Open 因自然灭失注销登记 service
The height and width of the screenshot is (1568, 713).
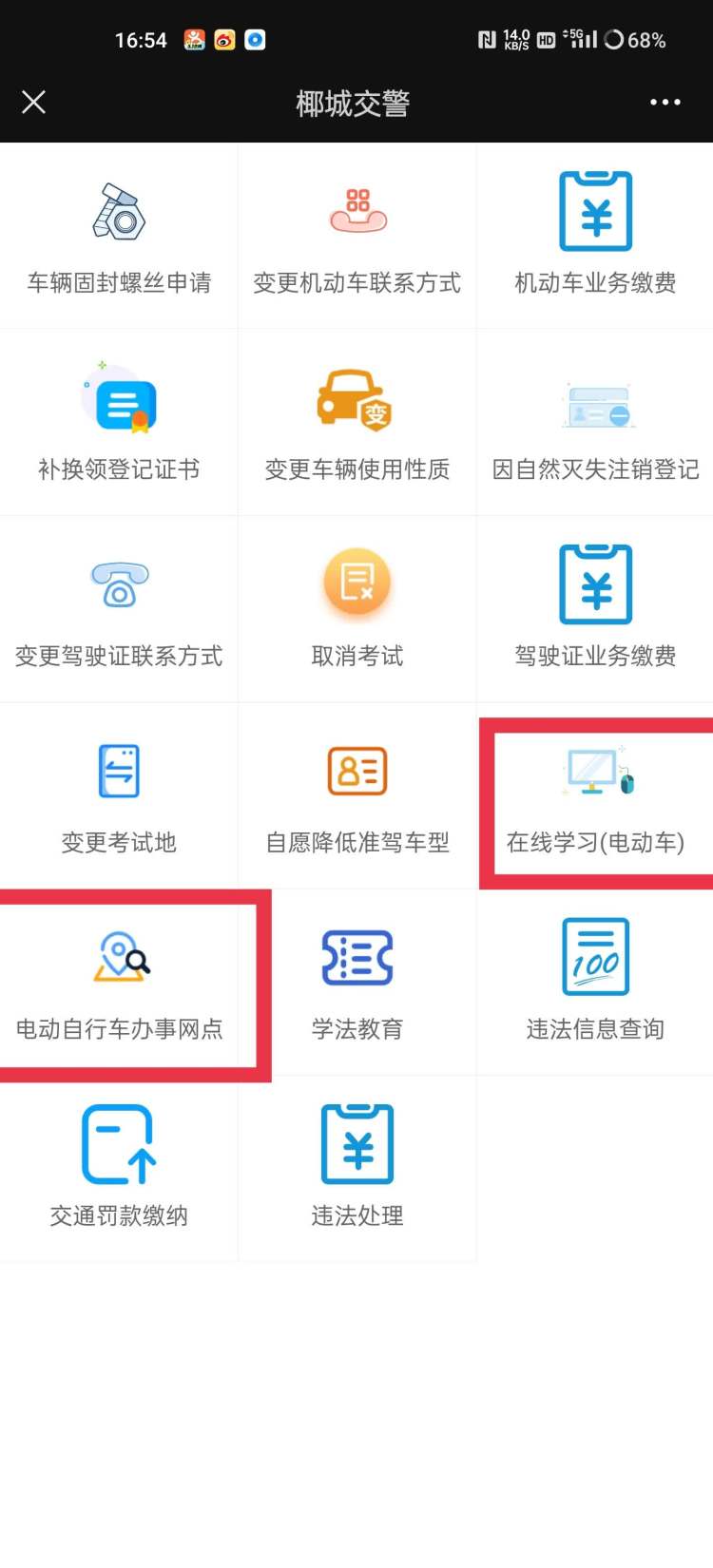click(x=594, y=422)
